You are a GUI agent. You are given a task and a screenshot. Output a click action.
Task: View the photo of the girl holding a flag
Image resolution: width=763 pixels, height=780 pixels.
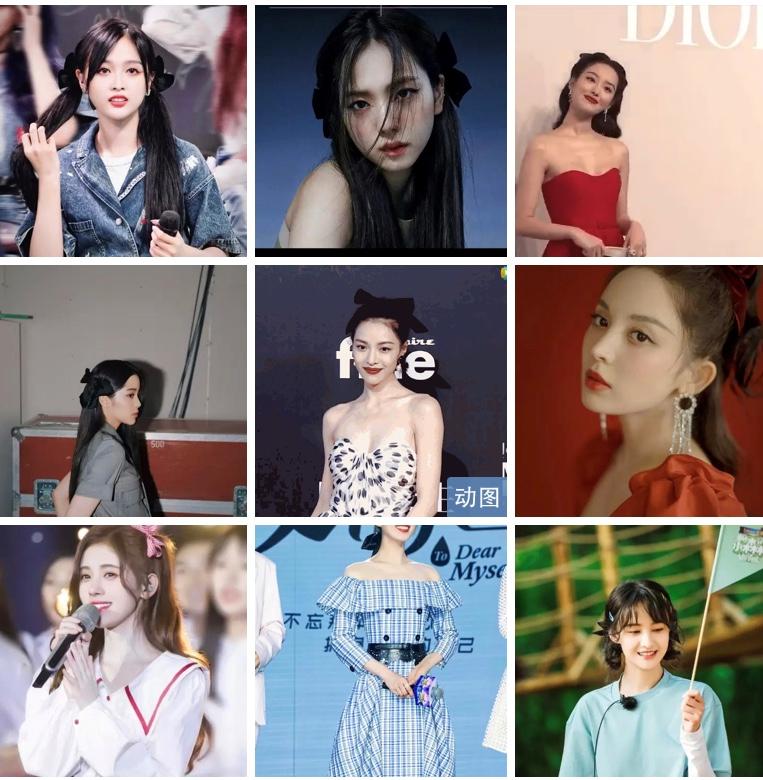tap(638, 650)
